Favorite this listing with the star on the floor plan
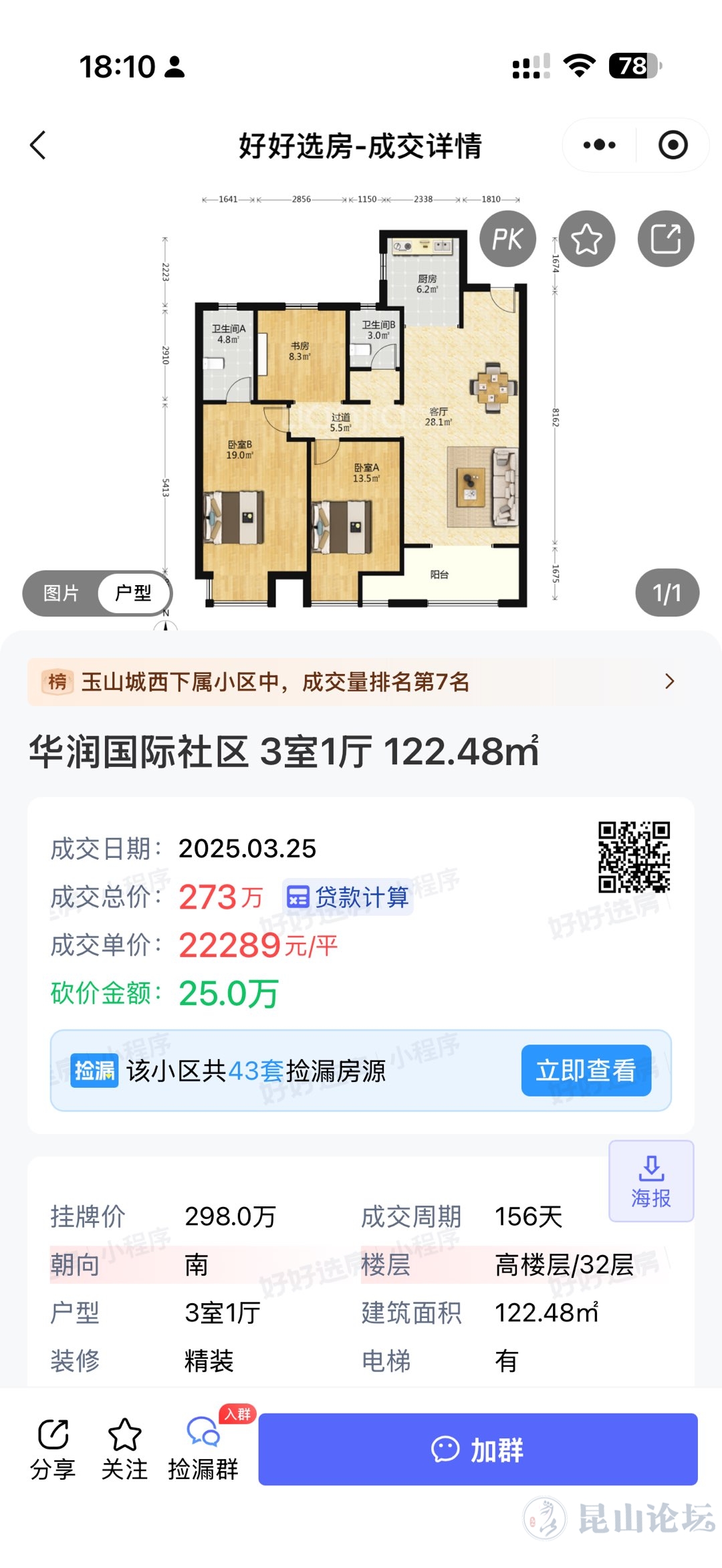The height and width of the screenshot is (1568, 722). (586, 239)
